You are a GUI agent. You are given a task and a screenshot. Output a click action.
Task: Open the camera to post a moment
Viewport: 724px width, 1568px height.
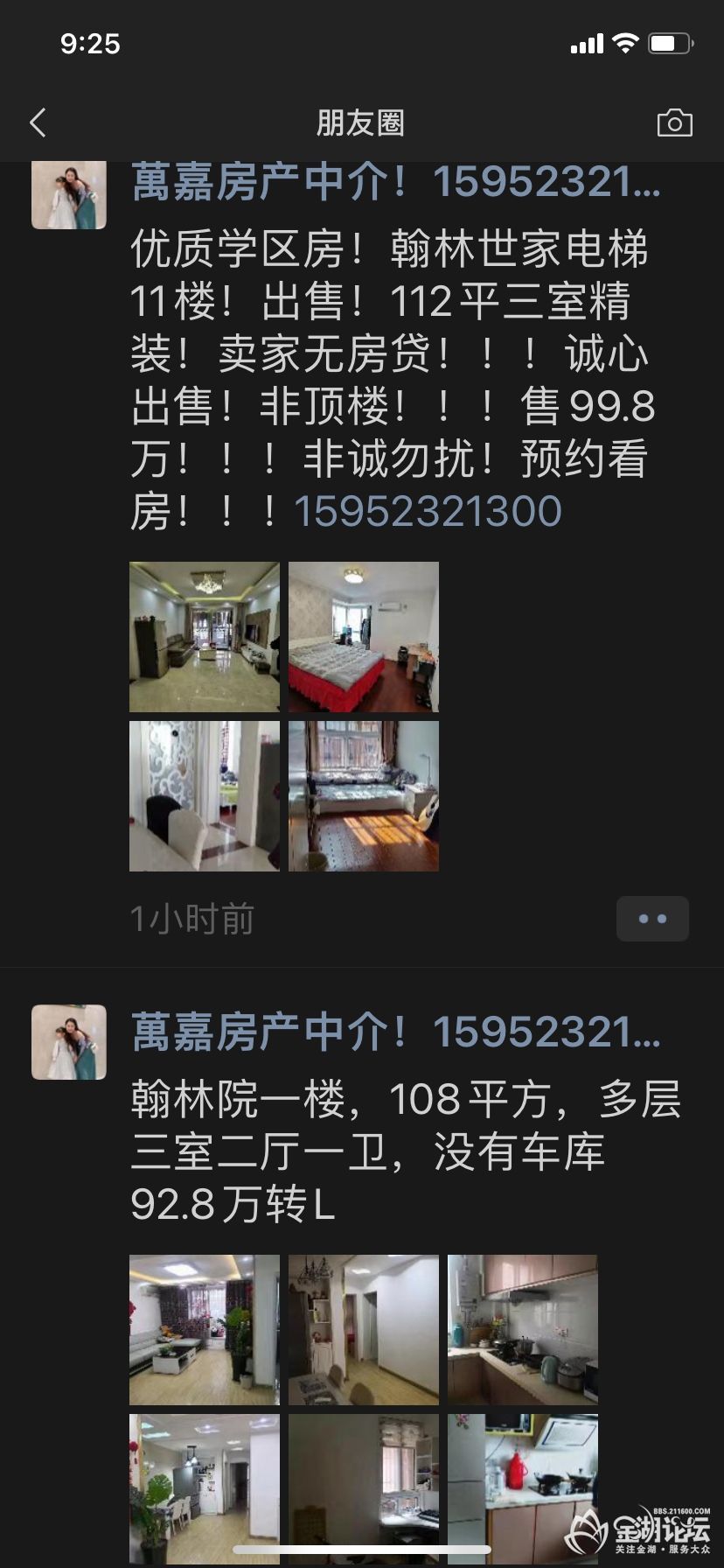[674, 123]
